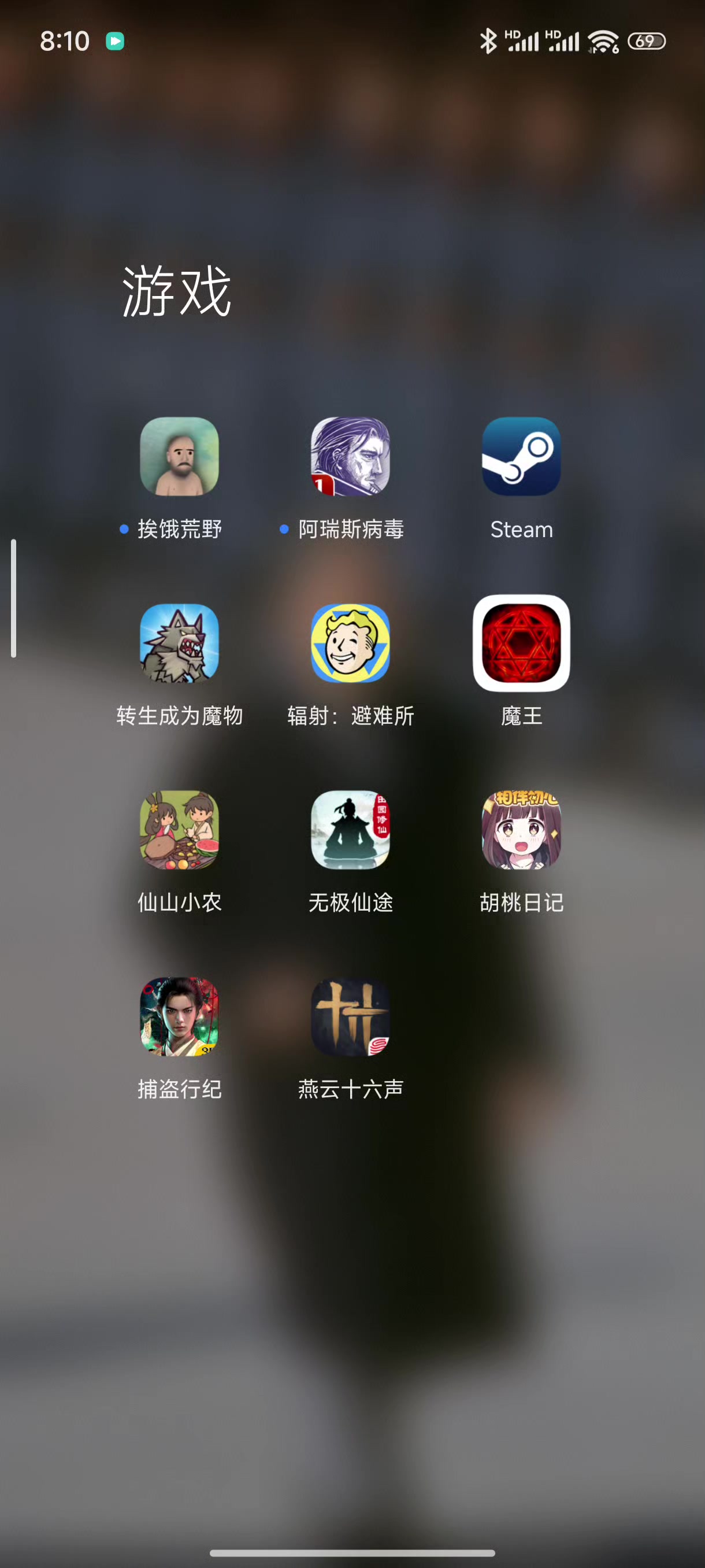Viewport: 705px width, 1568px height.
Task: Open the 挨饿荒野 game
Action: [x=180, y=456]
